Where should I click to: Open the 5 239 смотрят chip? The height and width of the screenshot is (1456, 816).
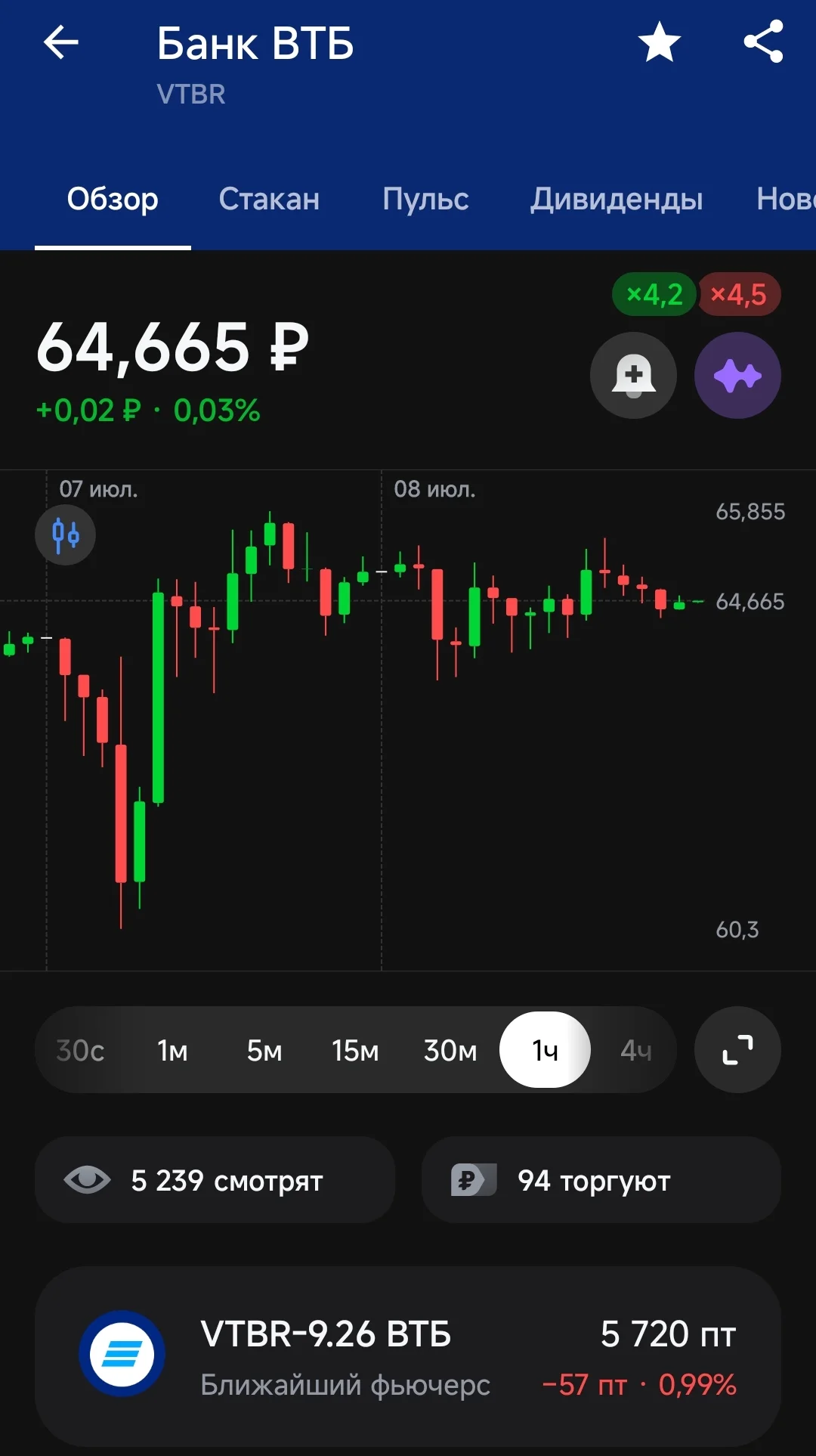coord(215,1180)
